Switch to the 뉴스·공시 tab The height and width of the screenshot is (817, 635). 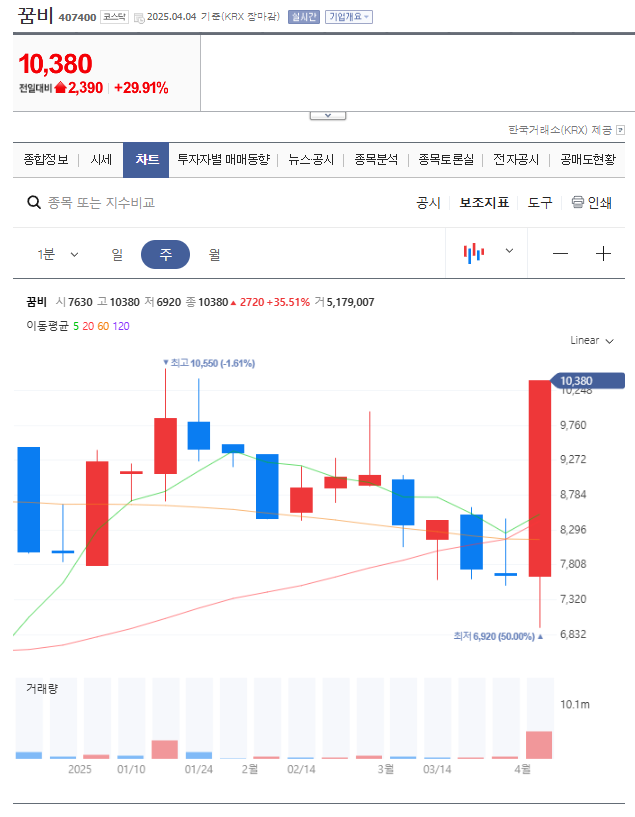[311, 160]
